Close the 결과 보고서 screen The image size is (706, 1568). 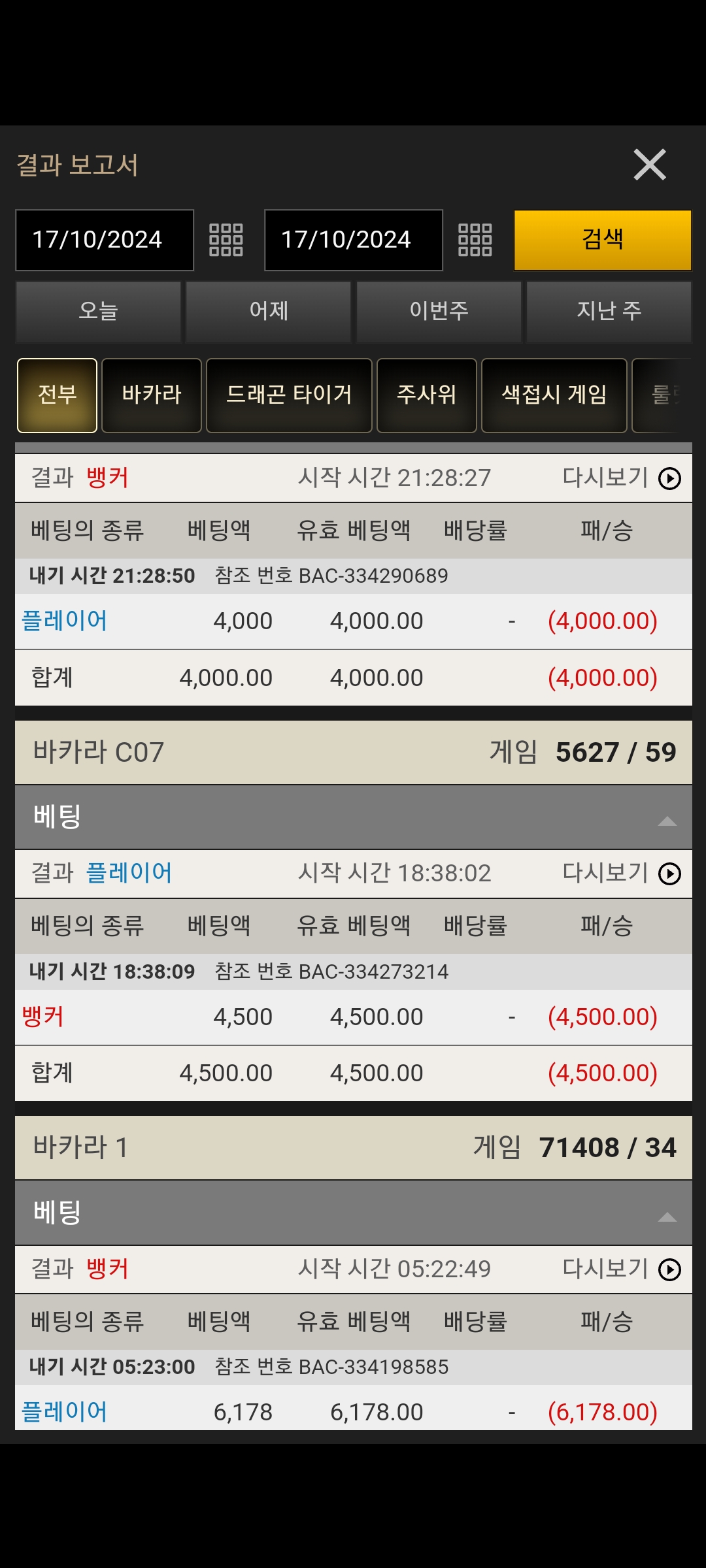pos(649,164)
